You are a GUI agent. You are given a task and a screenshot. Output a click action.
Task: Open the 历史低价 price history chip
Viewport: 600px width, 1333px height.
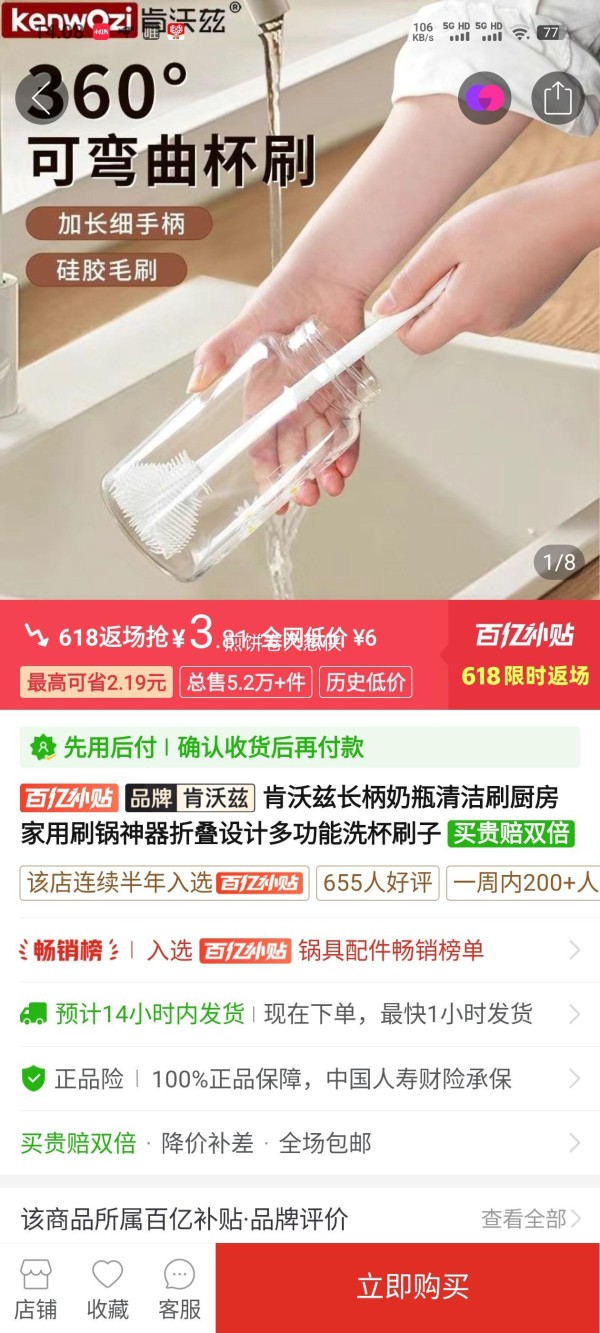(366, 682)
